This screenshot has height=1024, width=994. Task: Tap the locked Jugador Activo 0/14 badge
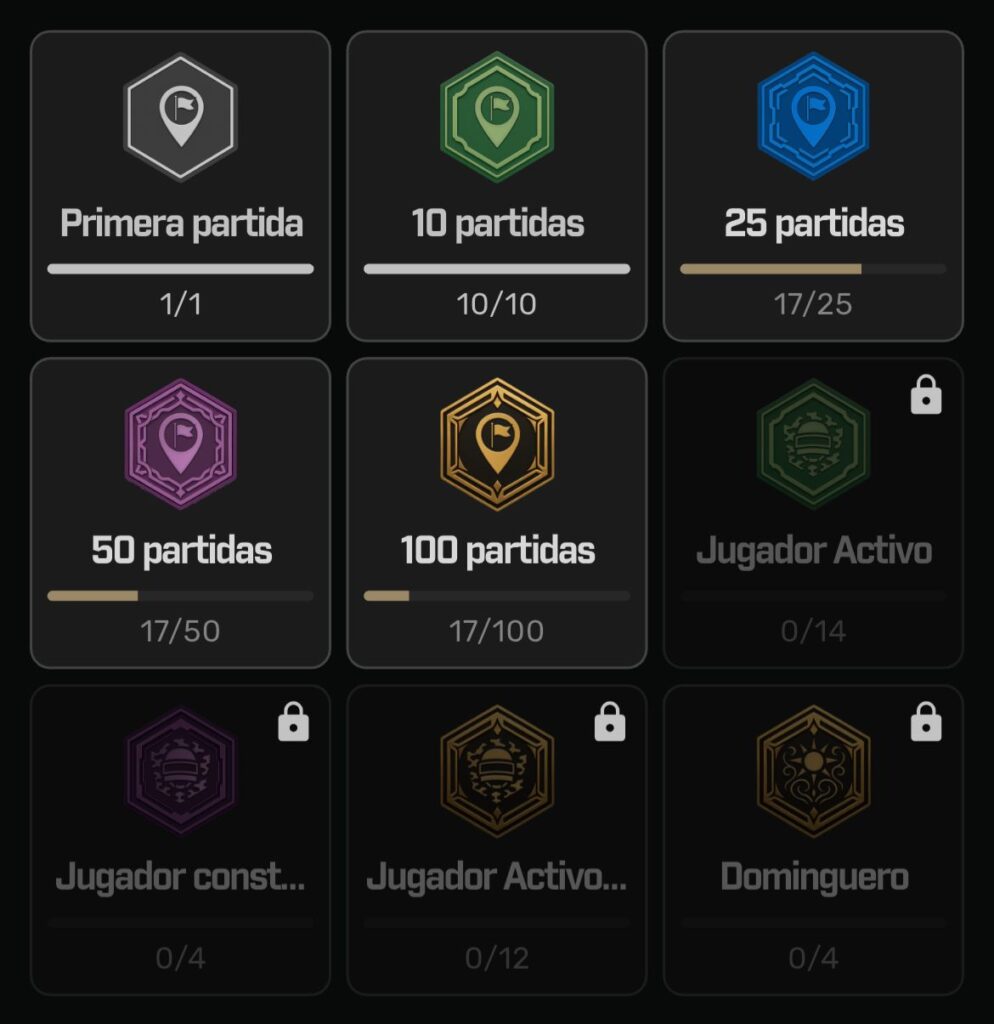pyautogui.click(x=813, y=512)
